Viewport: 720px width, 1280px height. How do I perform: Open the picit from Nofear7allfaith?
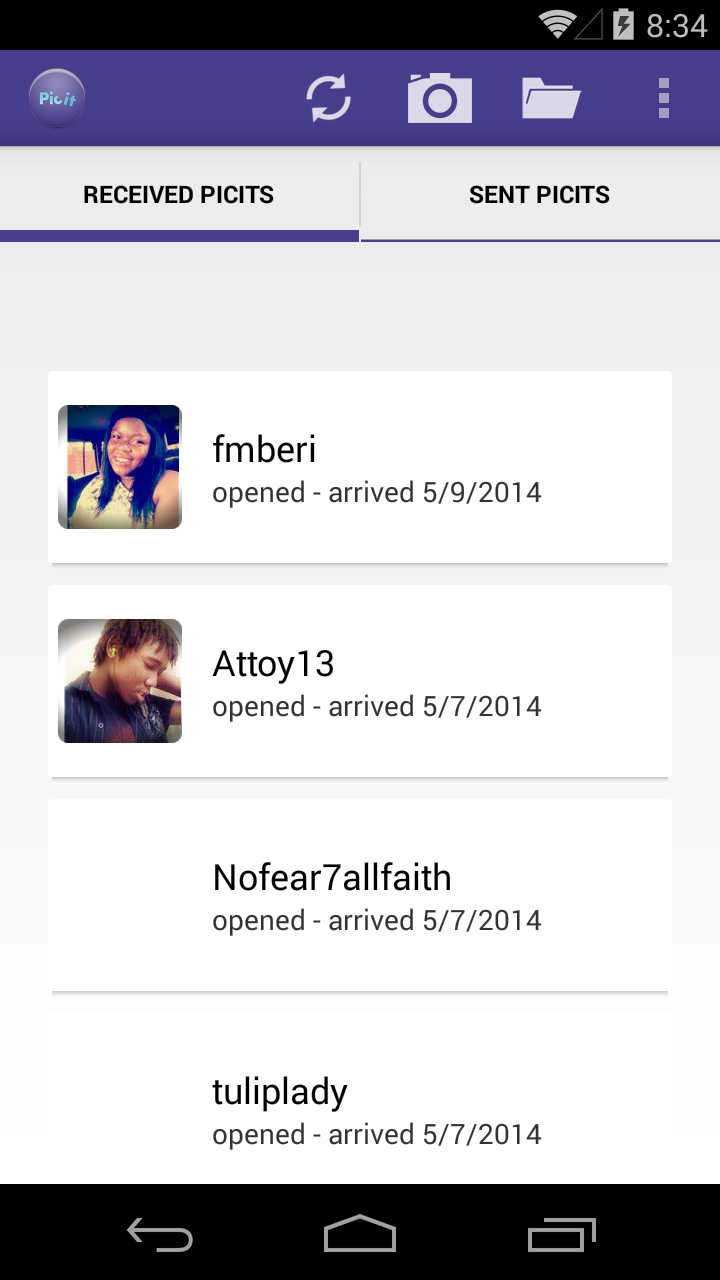tap(360, 895)
